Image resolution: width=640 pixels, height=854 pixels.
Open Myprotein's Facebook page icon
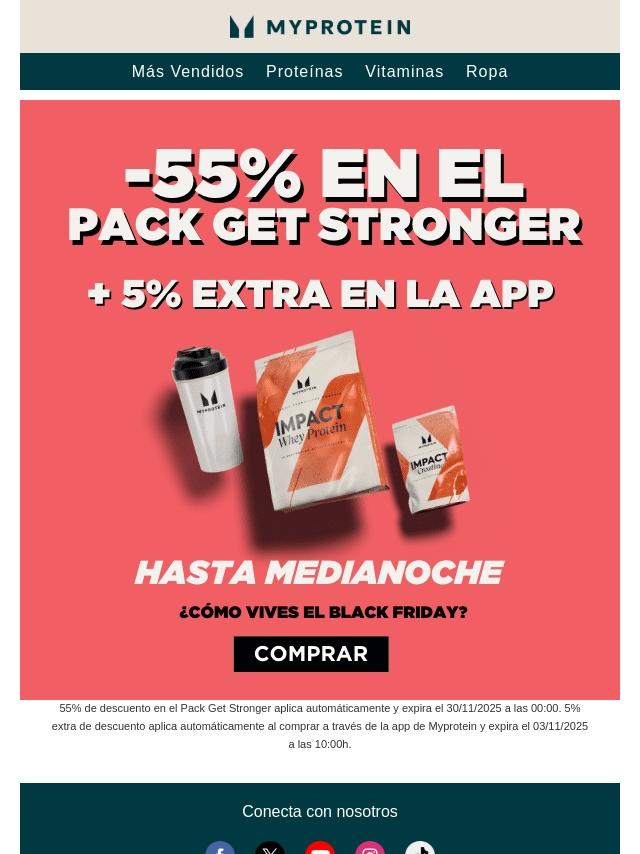[x=220, y=848]
